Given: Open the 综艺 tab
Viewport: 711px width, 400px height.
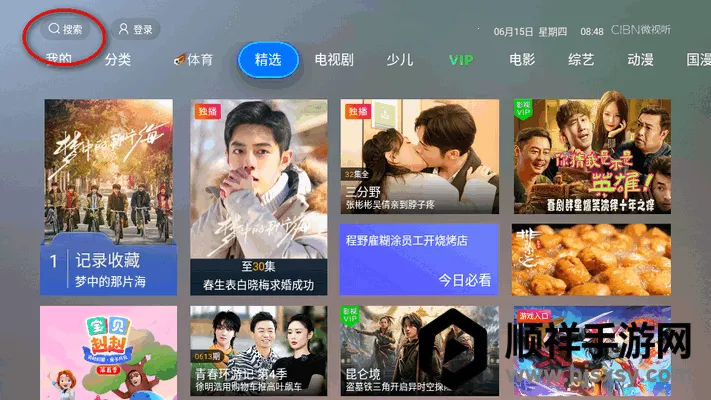Looking at the screenshot, I should point(581,60).
